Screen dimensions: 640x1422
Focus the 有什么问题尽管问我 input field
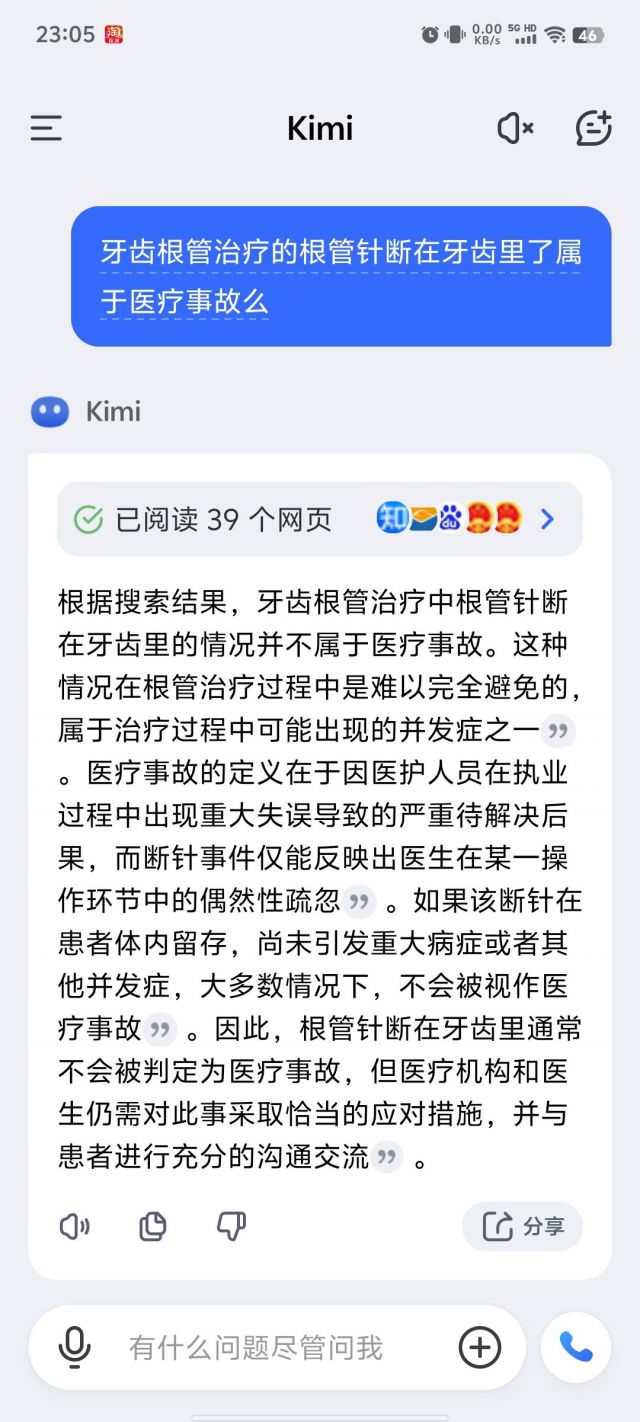(x=270, y=1347)
